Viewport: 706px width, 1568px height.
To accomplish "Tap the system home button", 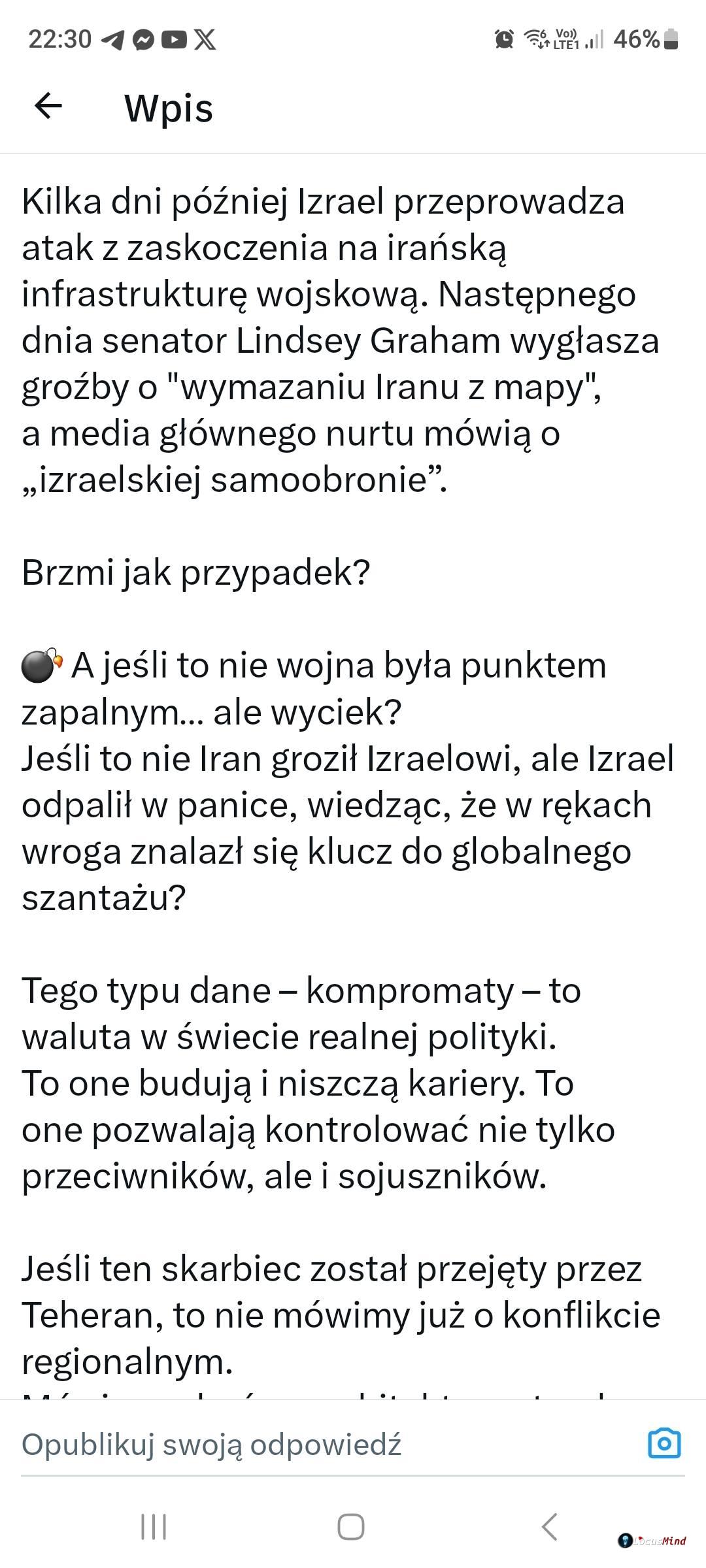I will [x=351, y=1527].
